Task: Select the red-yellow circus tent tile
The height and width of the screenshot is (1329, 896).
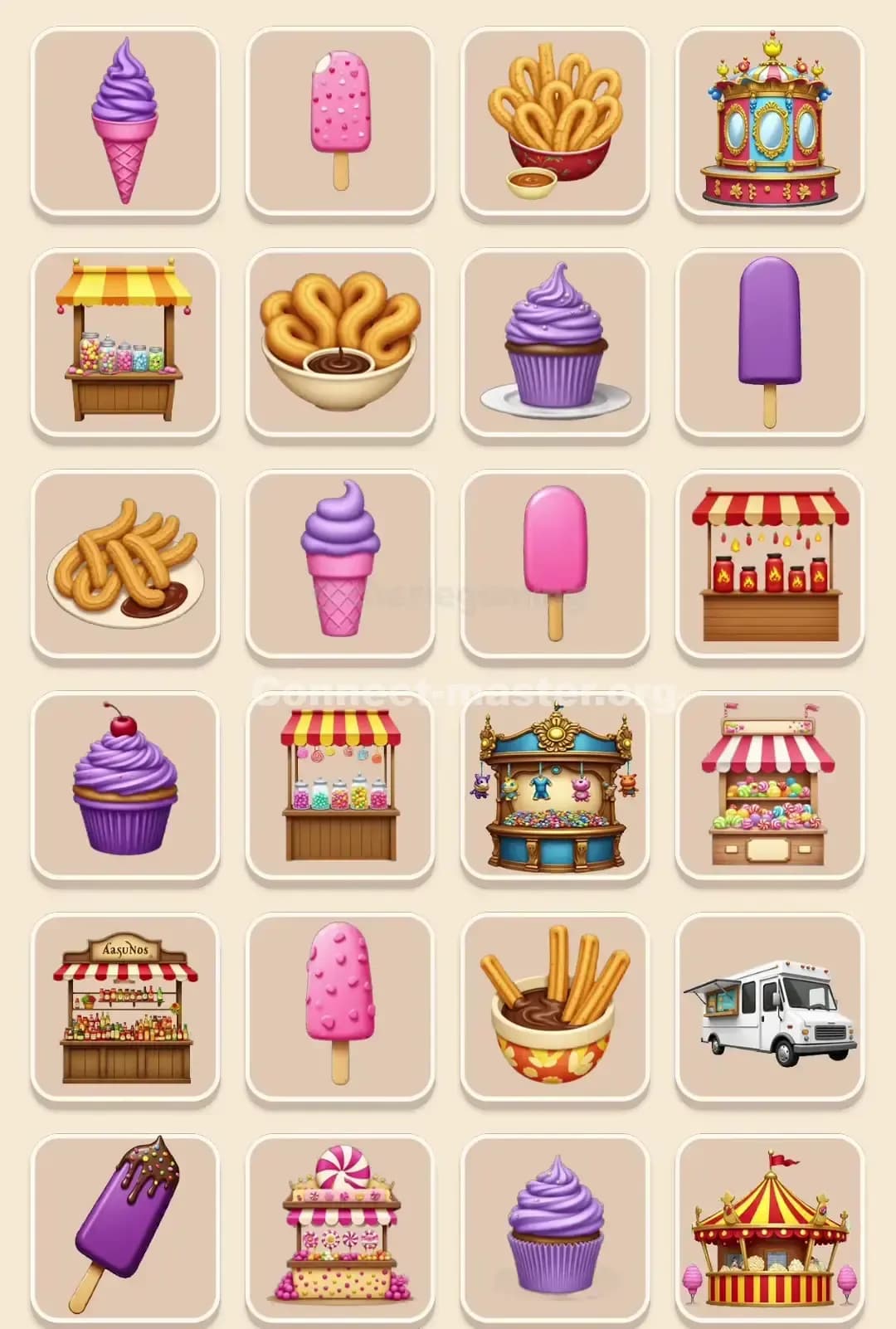Action: (x=770, y=1228)
